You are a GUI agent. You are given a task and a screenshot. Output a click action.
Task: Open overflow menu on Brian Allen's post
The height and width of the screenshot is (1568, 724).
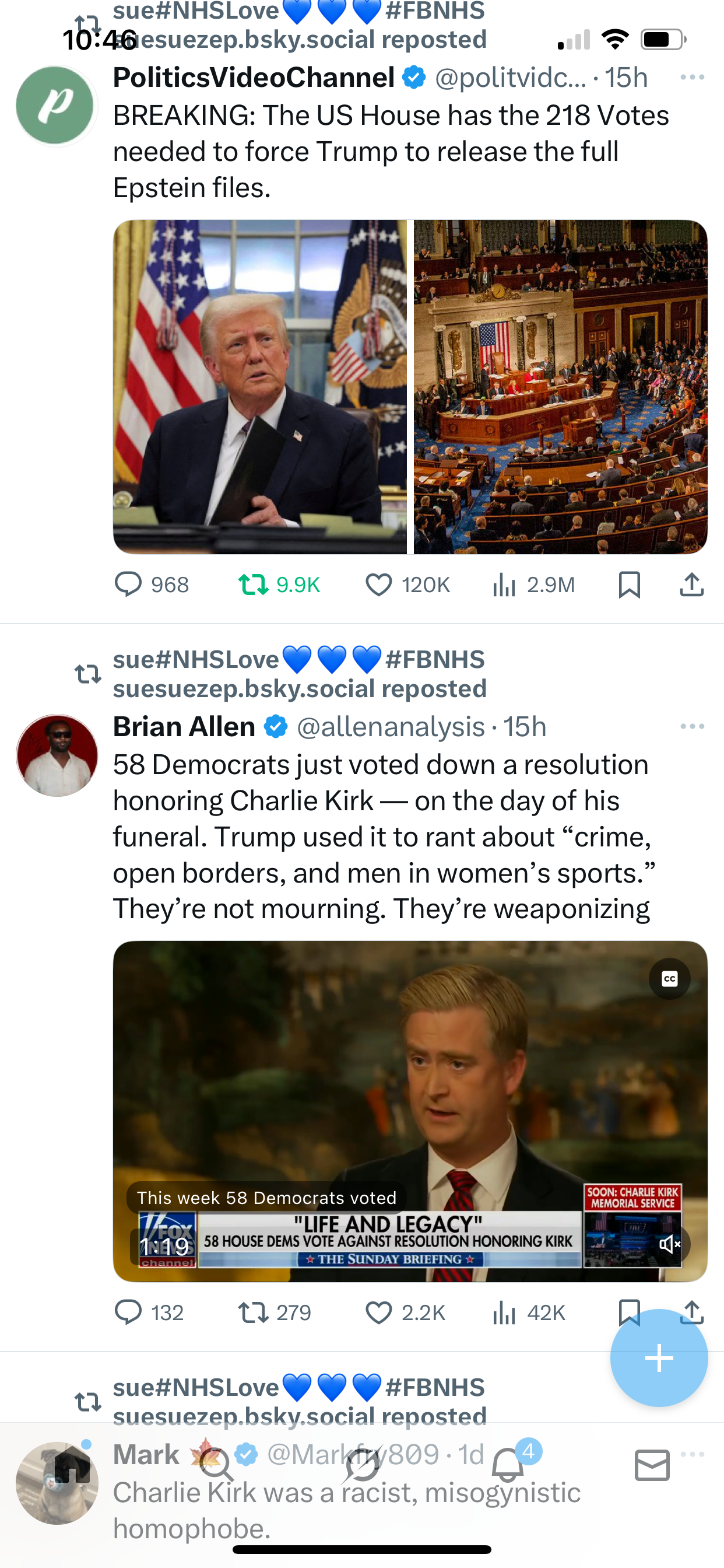692,726
